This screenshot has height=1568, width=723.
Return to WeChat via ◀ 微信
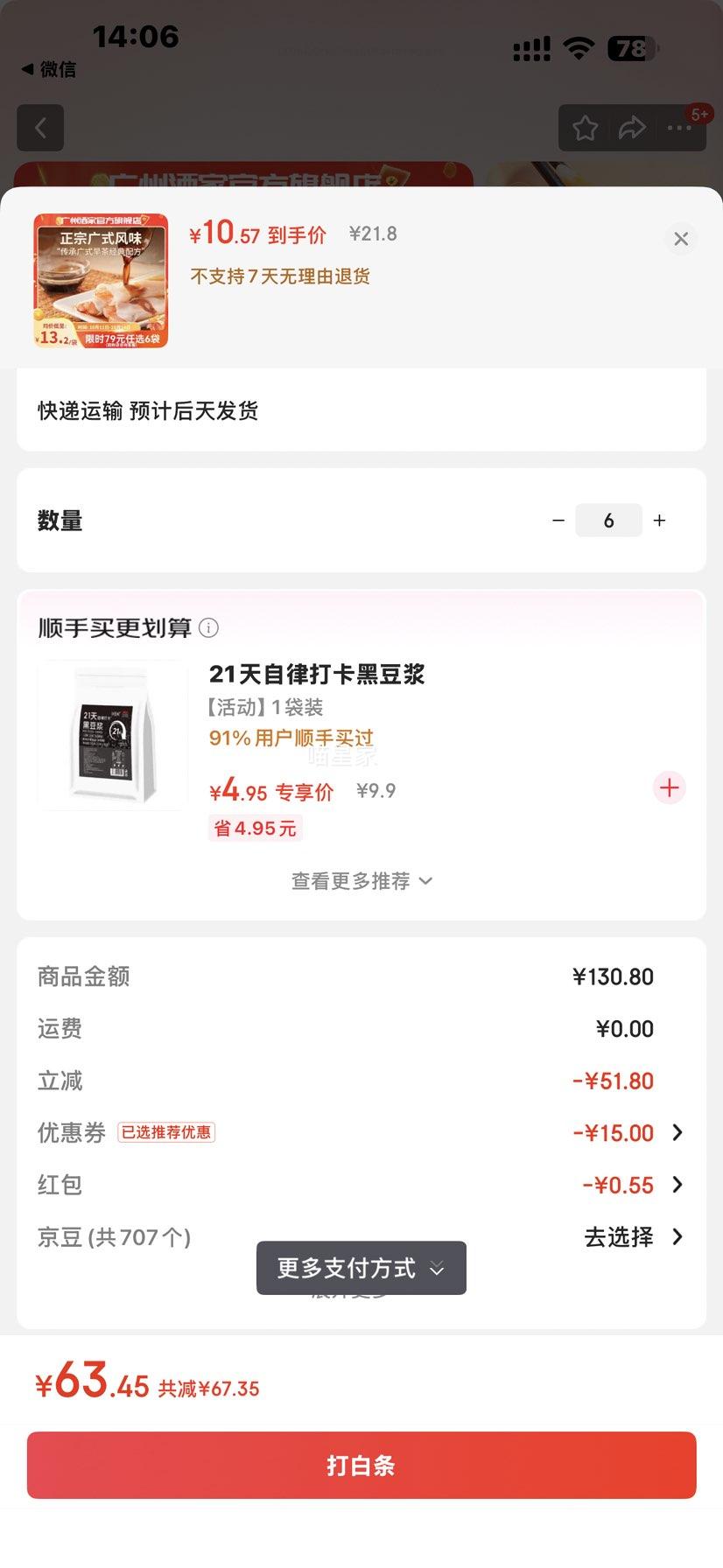coord(48,69)
